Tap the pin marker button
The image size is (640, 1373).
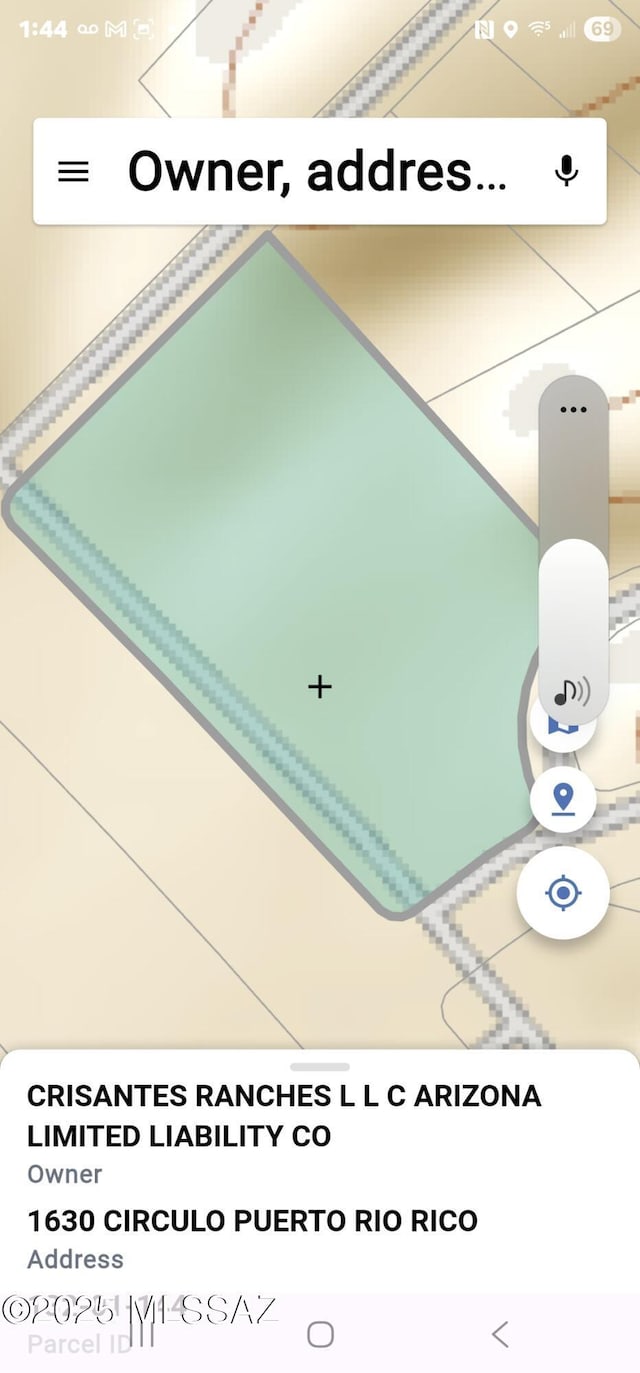tap(563, 799)
